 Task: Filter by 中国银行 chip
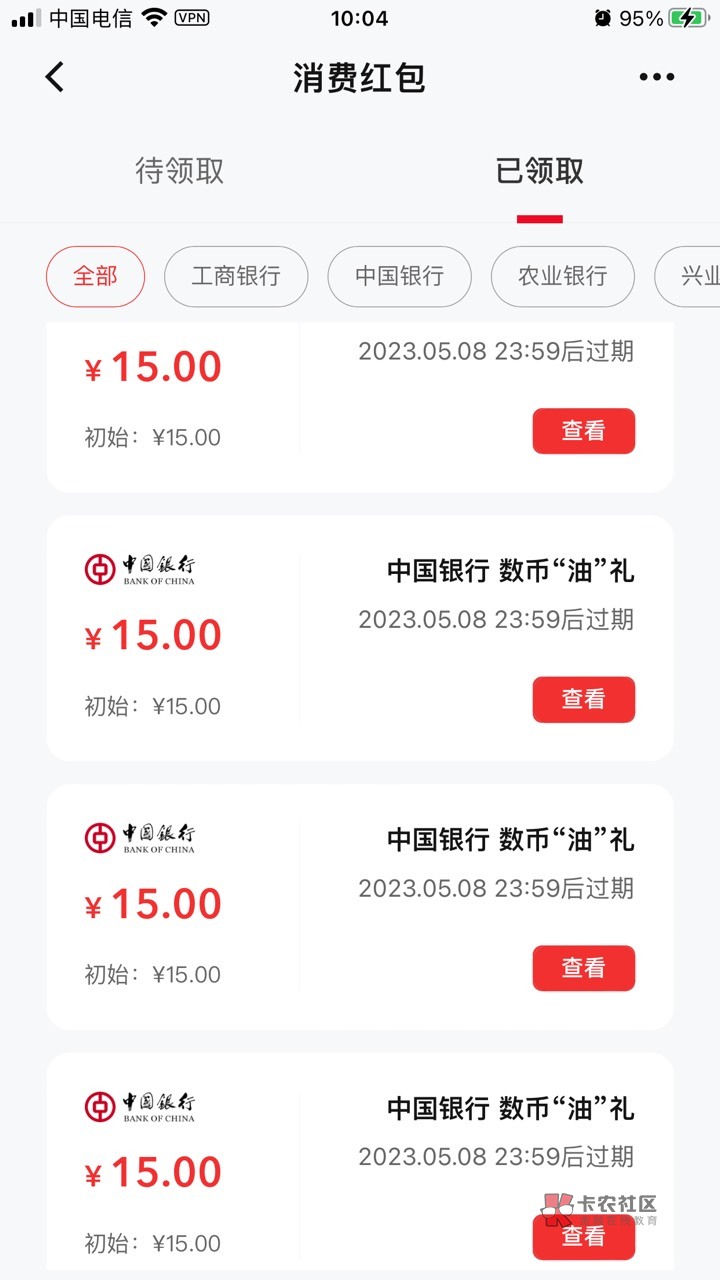click(399, 276)
